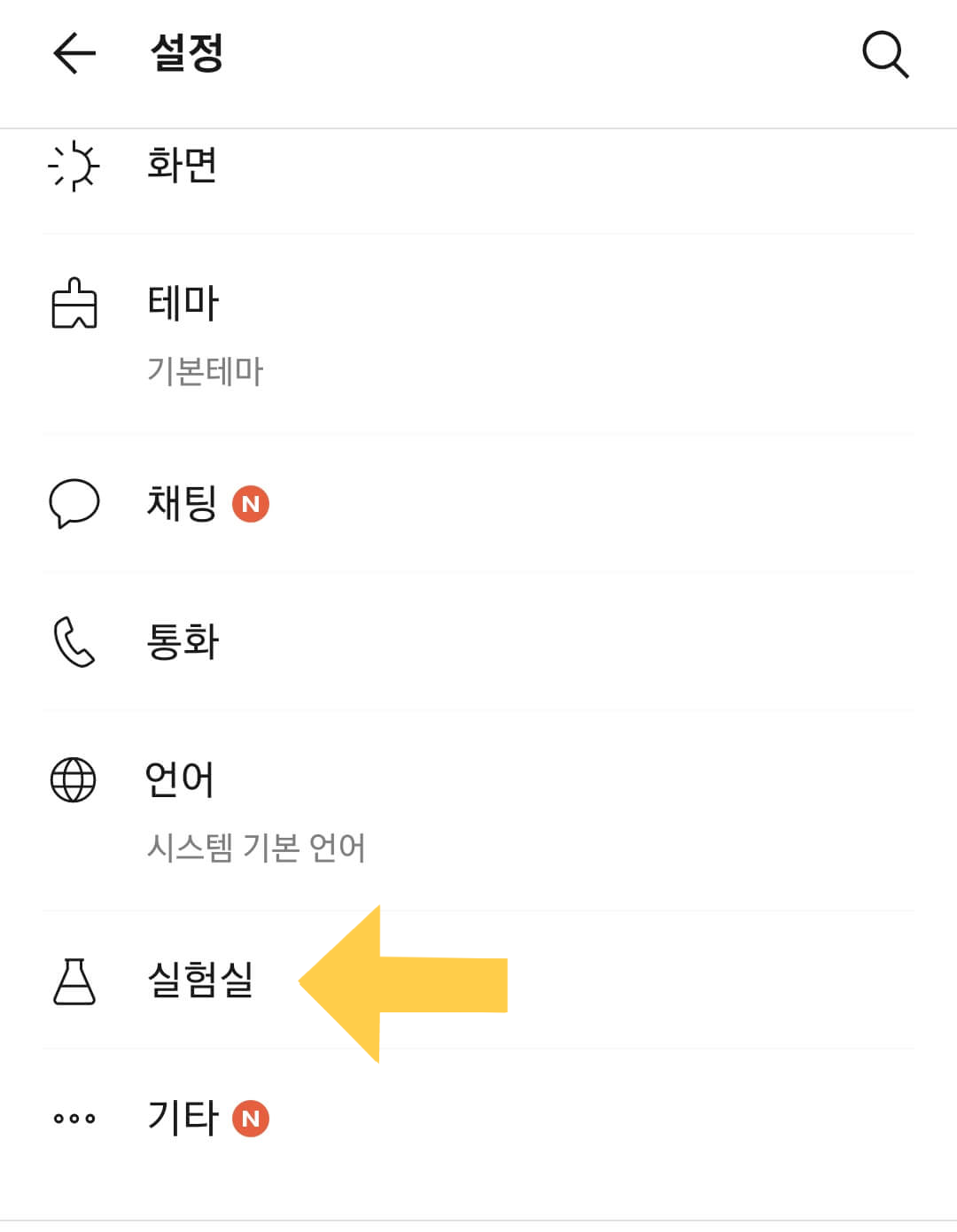Click the globe language icon

click(x=74, y=780)
